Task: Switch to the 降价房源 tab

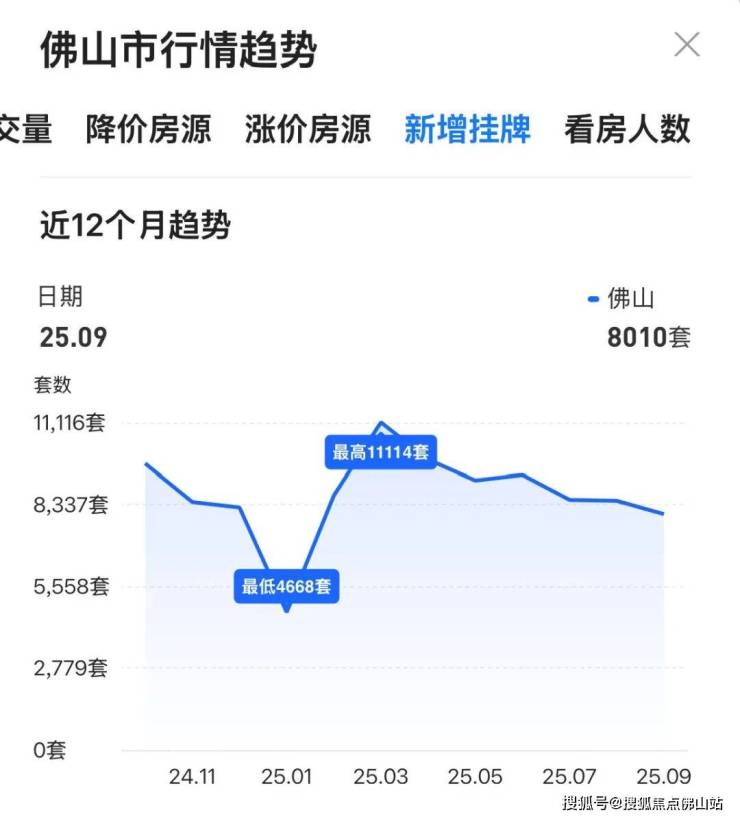Action: pyautogui.click(x=148, y=129)
